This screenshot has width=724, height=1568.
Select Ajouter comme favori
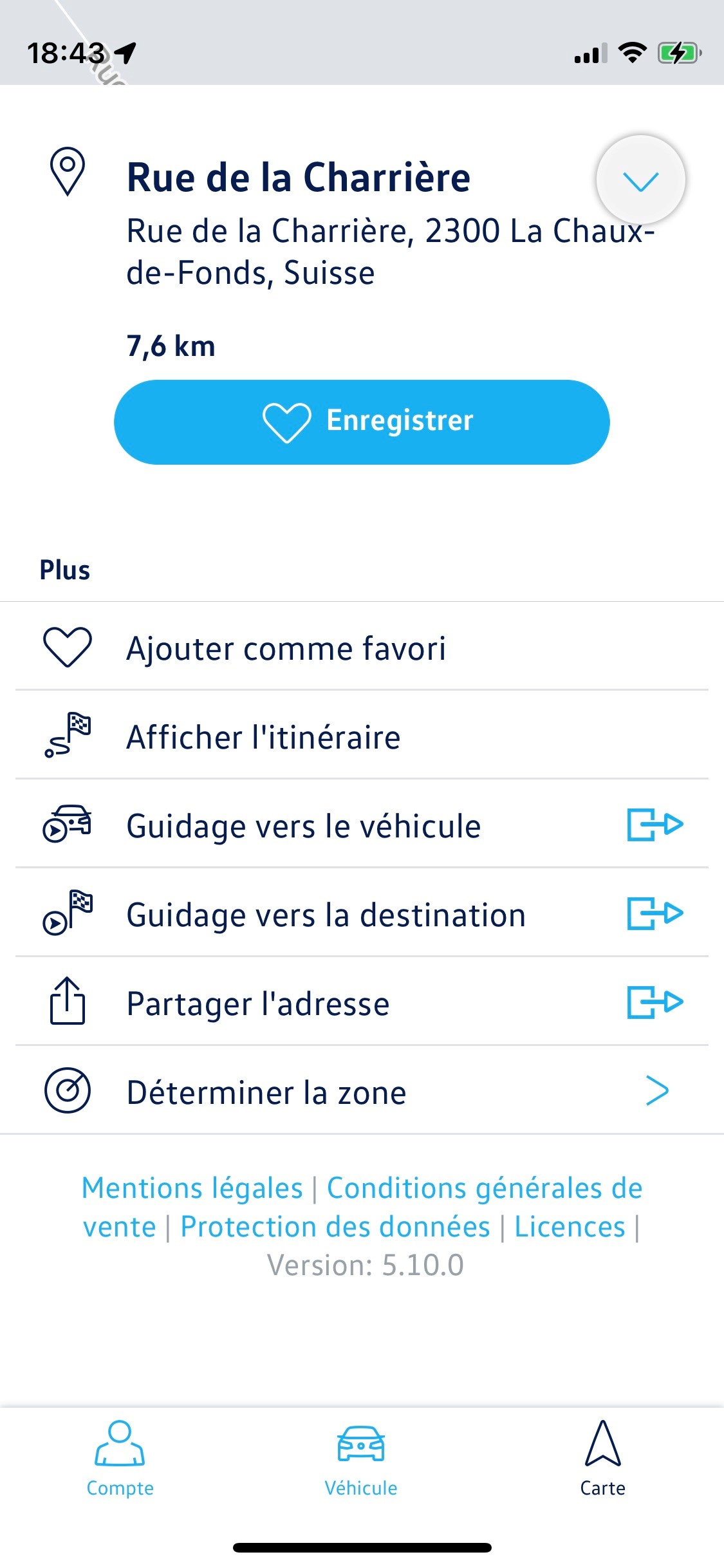(x=362, y=648)
